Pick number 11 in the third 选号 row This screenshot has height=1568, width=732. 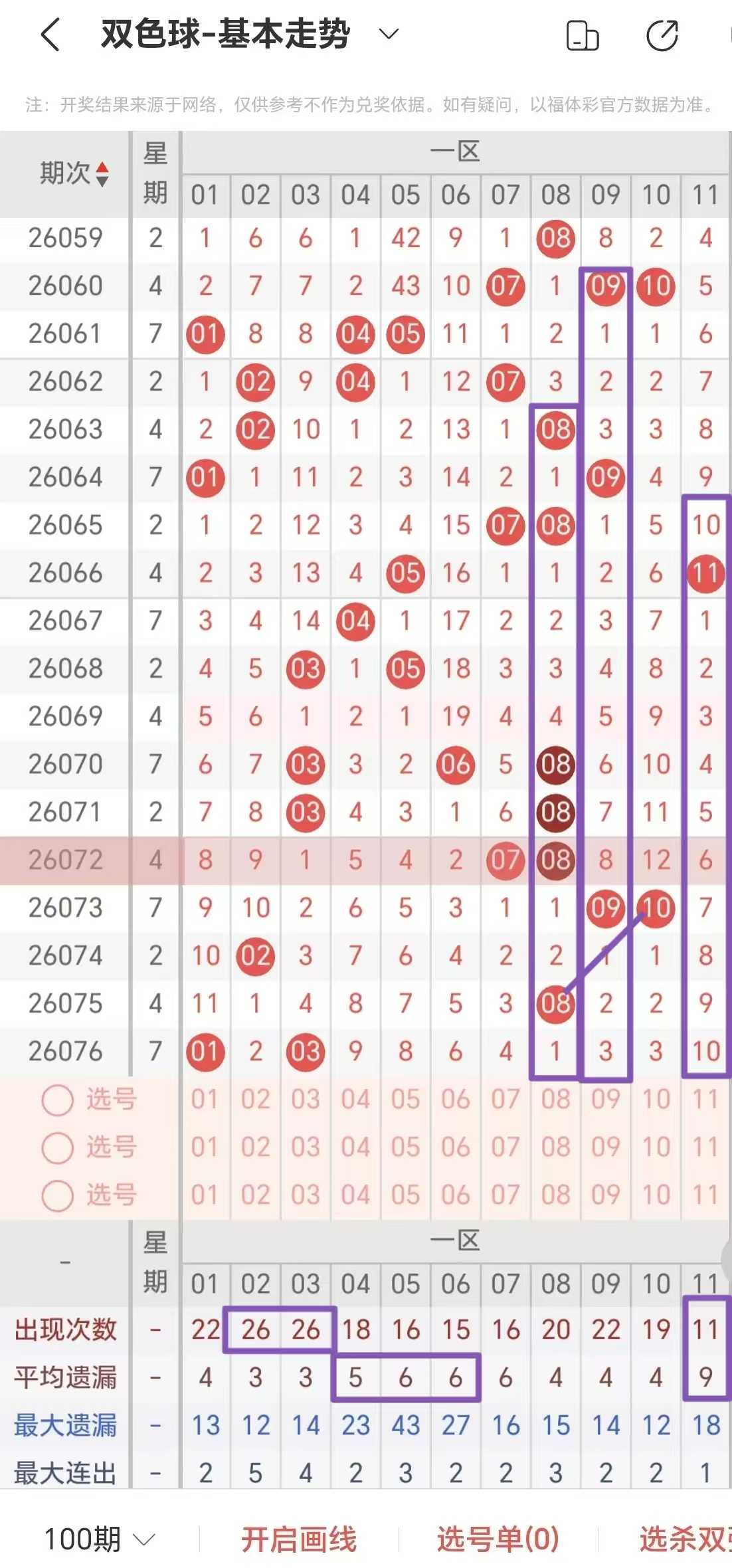click(x=705, y=1195)
